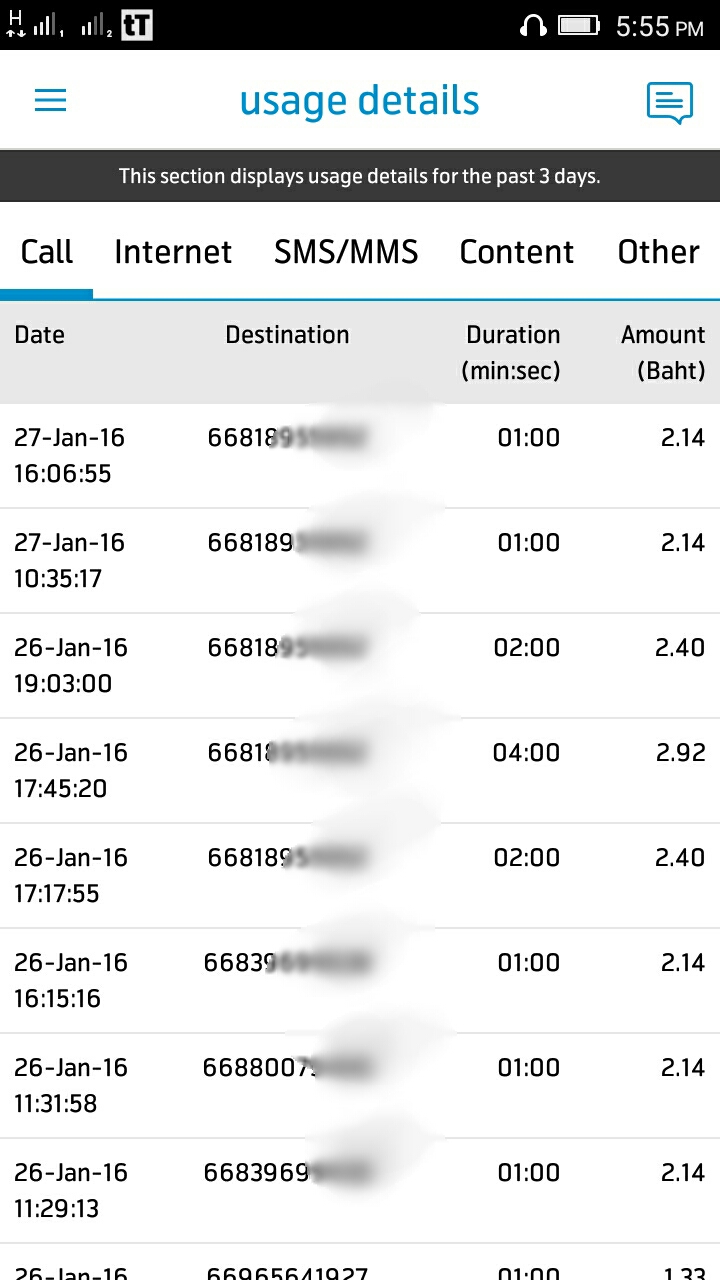Select the Call tab

click(x=47, y=252)
